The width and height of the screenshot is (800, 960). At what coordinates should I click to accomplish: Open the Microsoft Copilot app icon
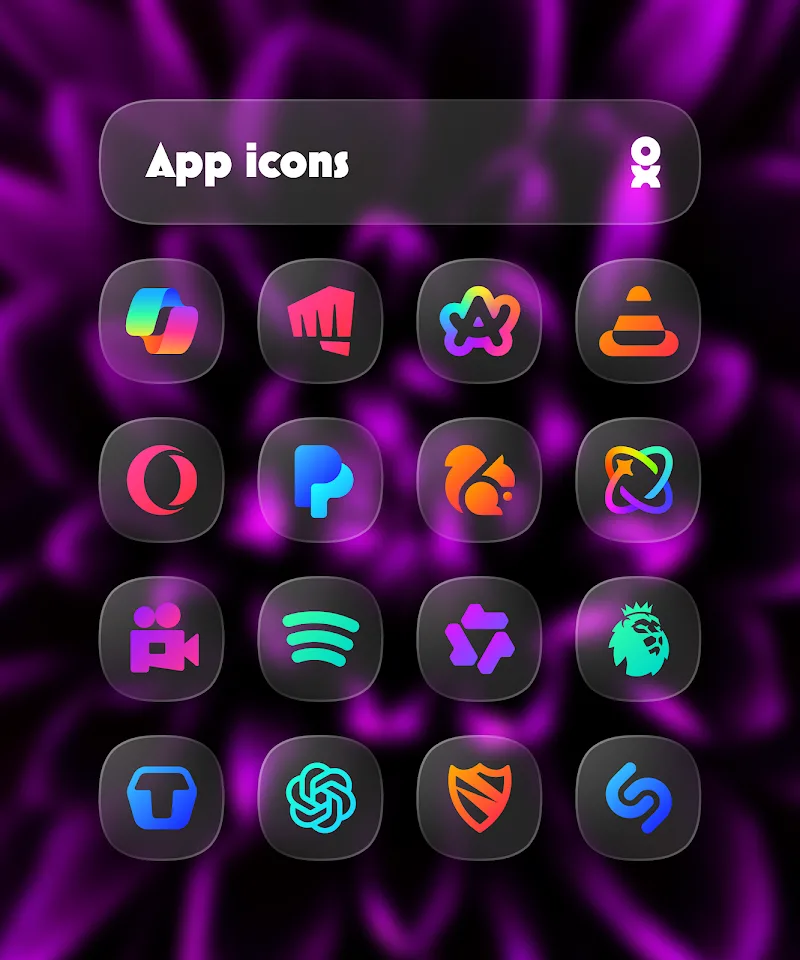pyautogui.click(x=162, y=322)
